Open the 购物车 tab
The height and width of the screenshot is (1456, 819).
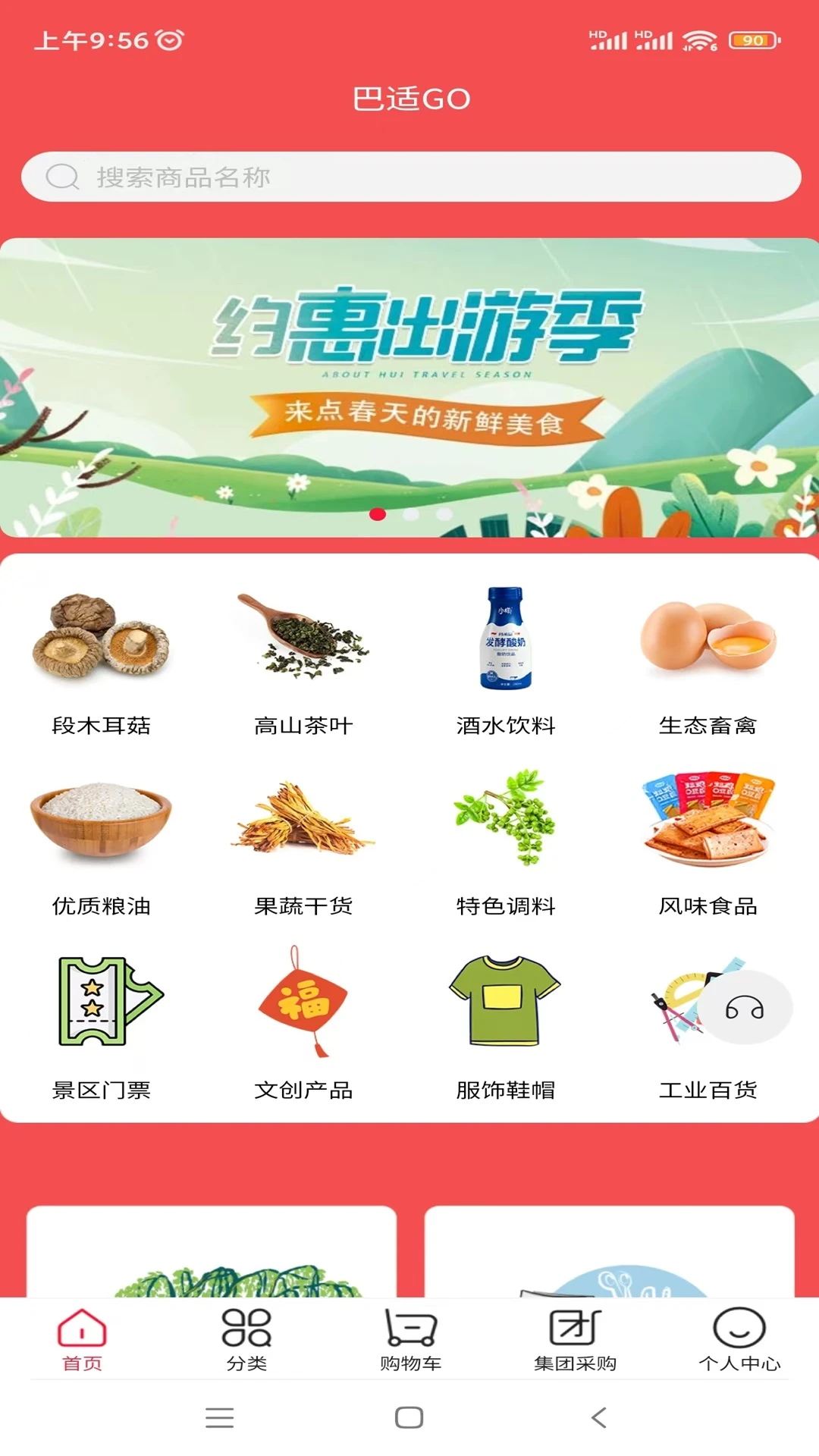[410, 1340]
